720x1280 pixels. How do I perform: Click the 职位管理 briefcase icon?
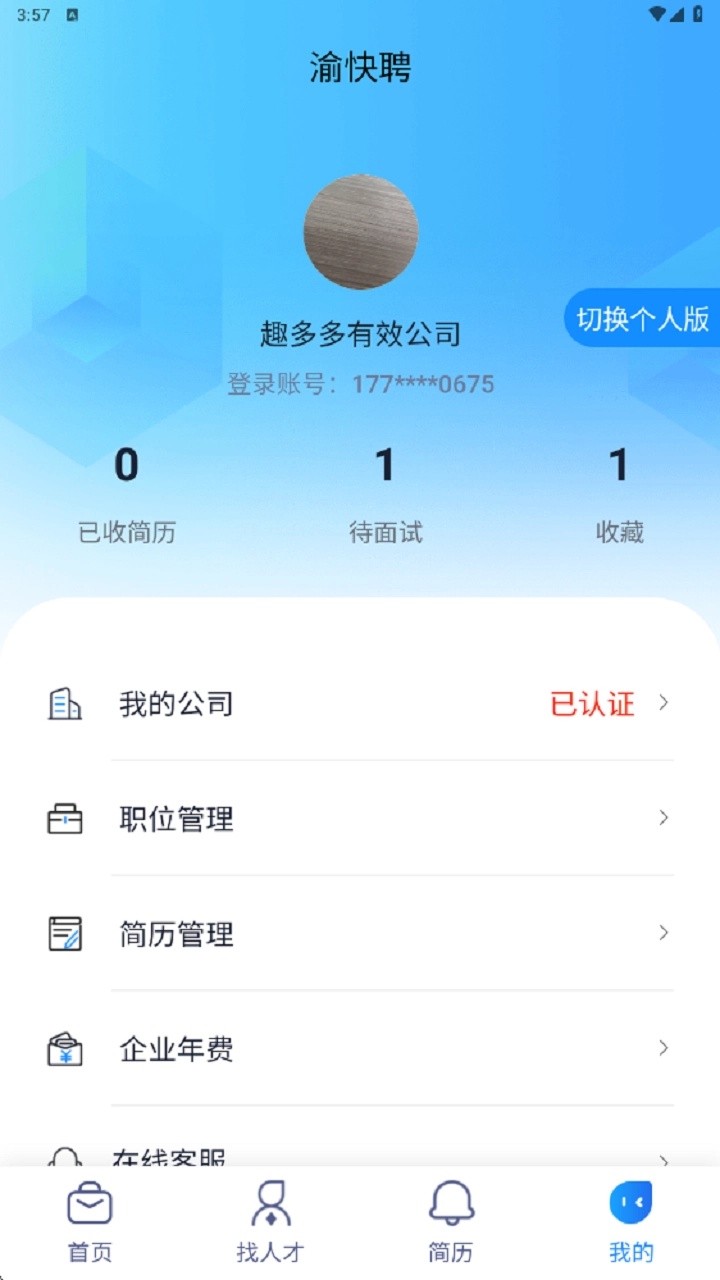[x=64, y=819]
